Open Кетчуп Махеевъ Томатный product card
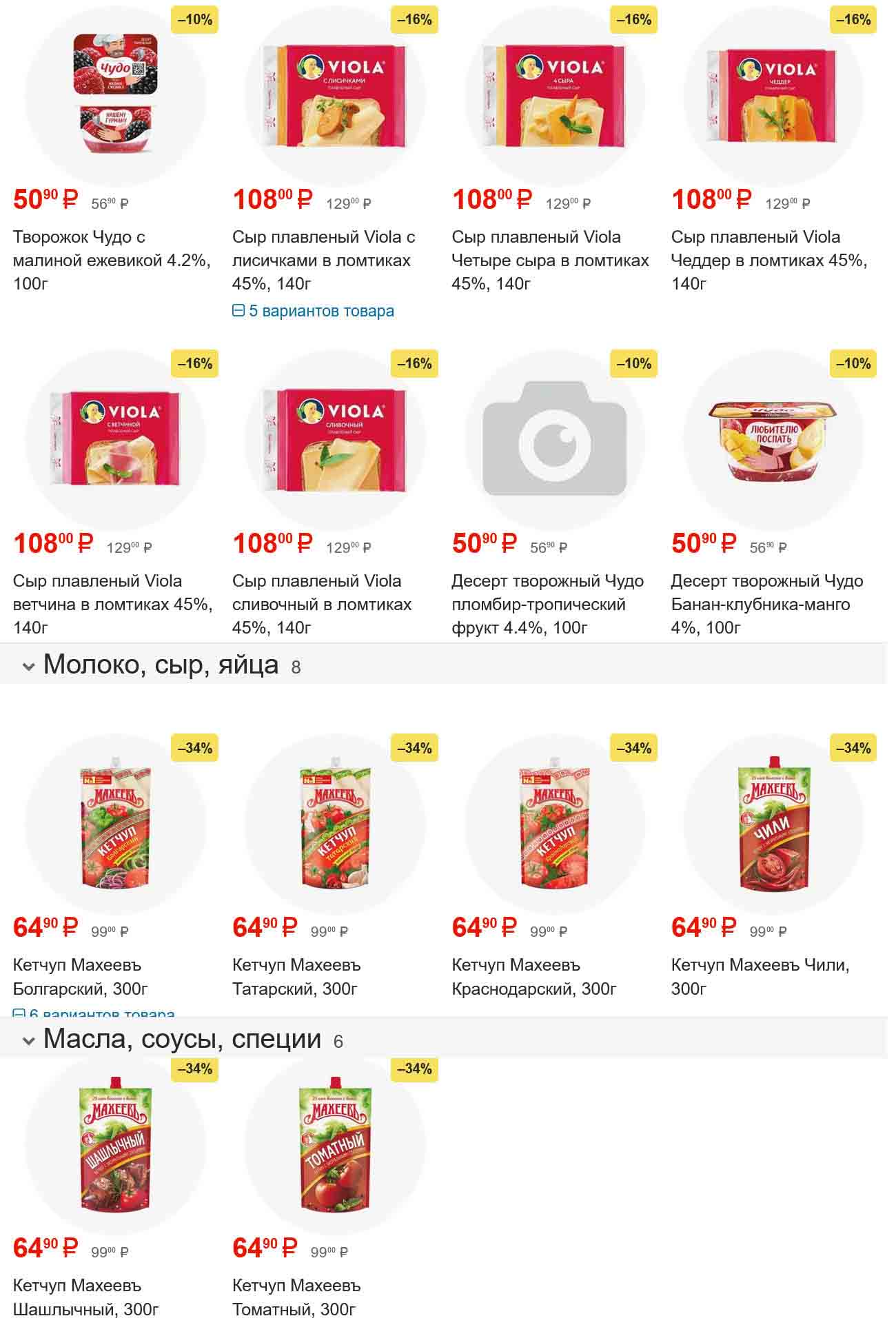This screenshot has height=1336, width=896. pos(296,1297)
